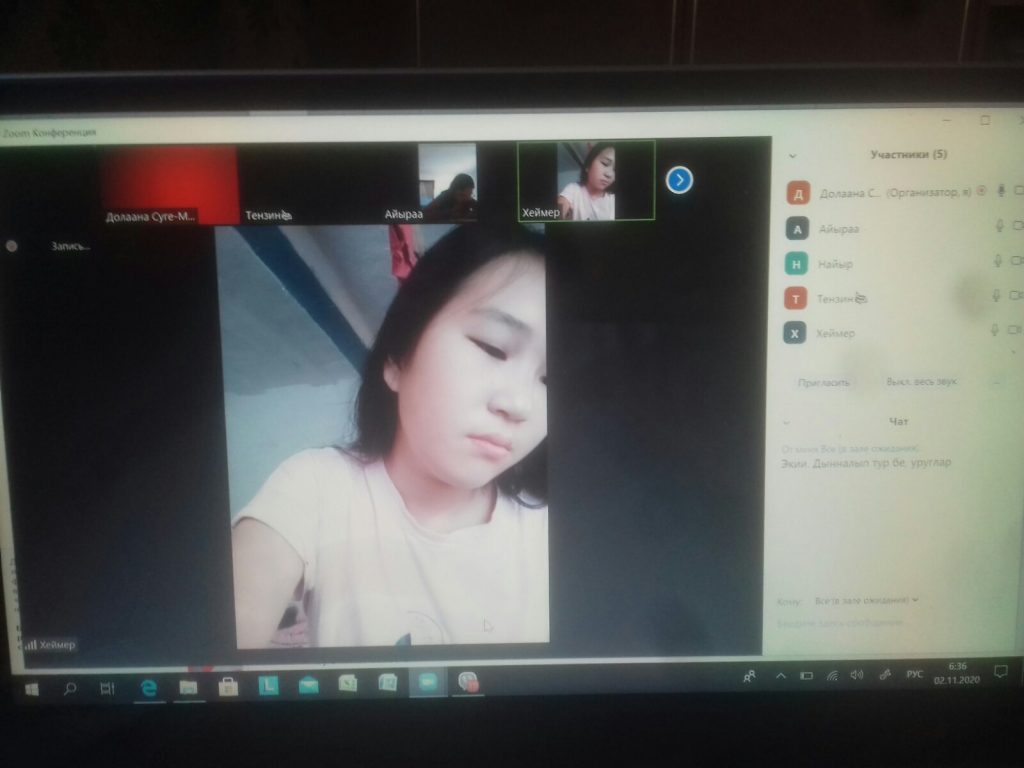
Task: Show next participants with the blue arrow
Action: (679, 180)
